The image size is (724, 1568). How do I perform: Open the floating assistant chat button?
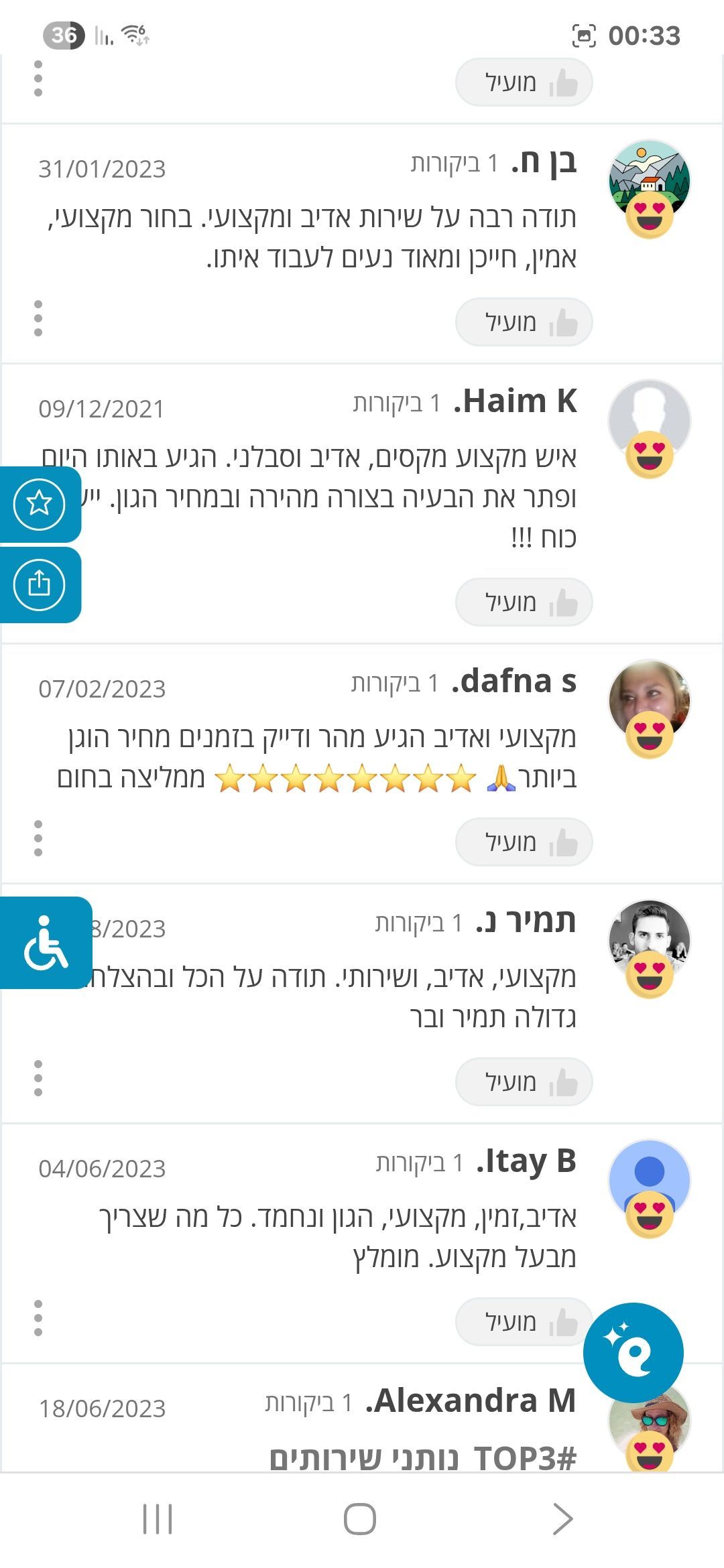[x=633, y=1353]
